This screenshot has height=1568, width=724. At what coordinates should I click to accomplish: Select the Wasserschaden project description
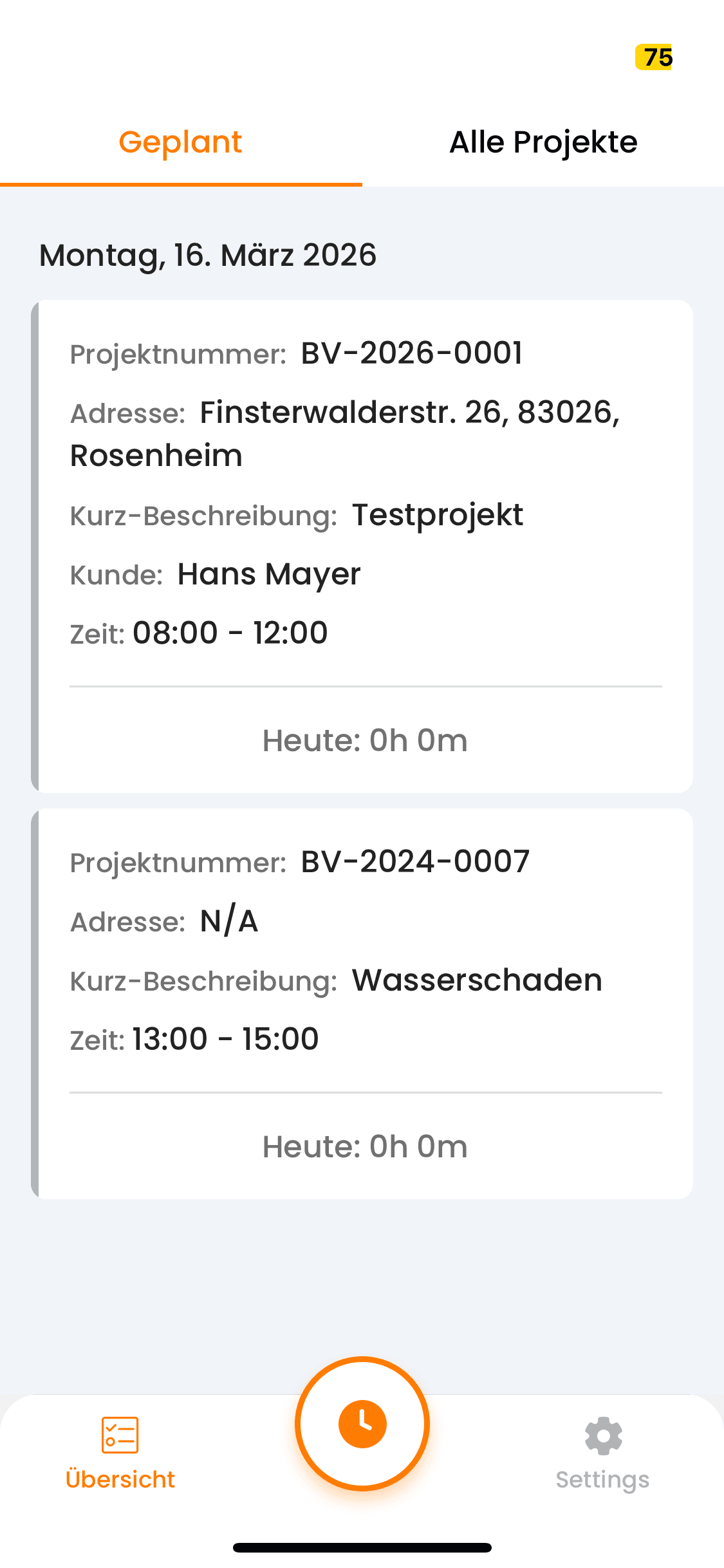tap(476, 980)
